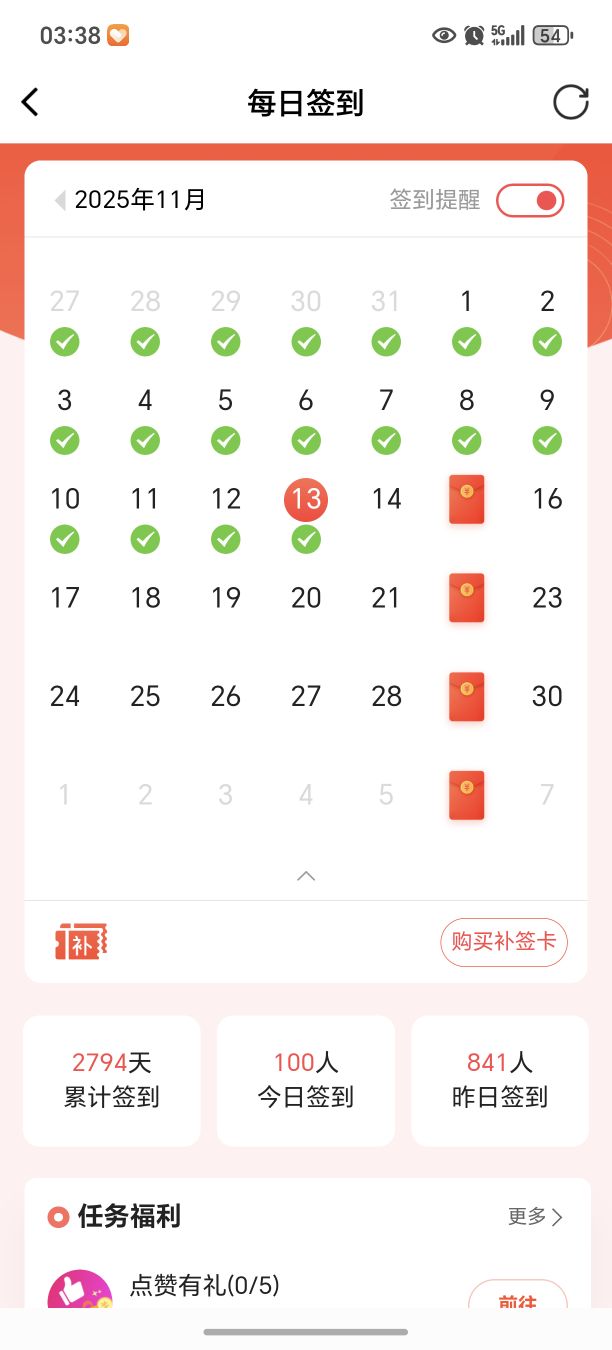Go to the previous month from 2025年11月
Image resolution: width=612 pixels, height=1350 pixels.
pyautogui.click(x=60, y=201)
